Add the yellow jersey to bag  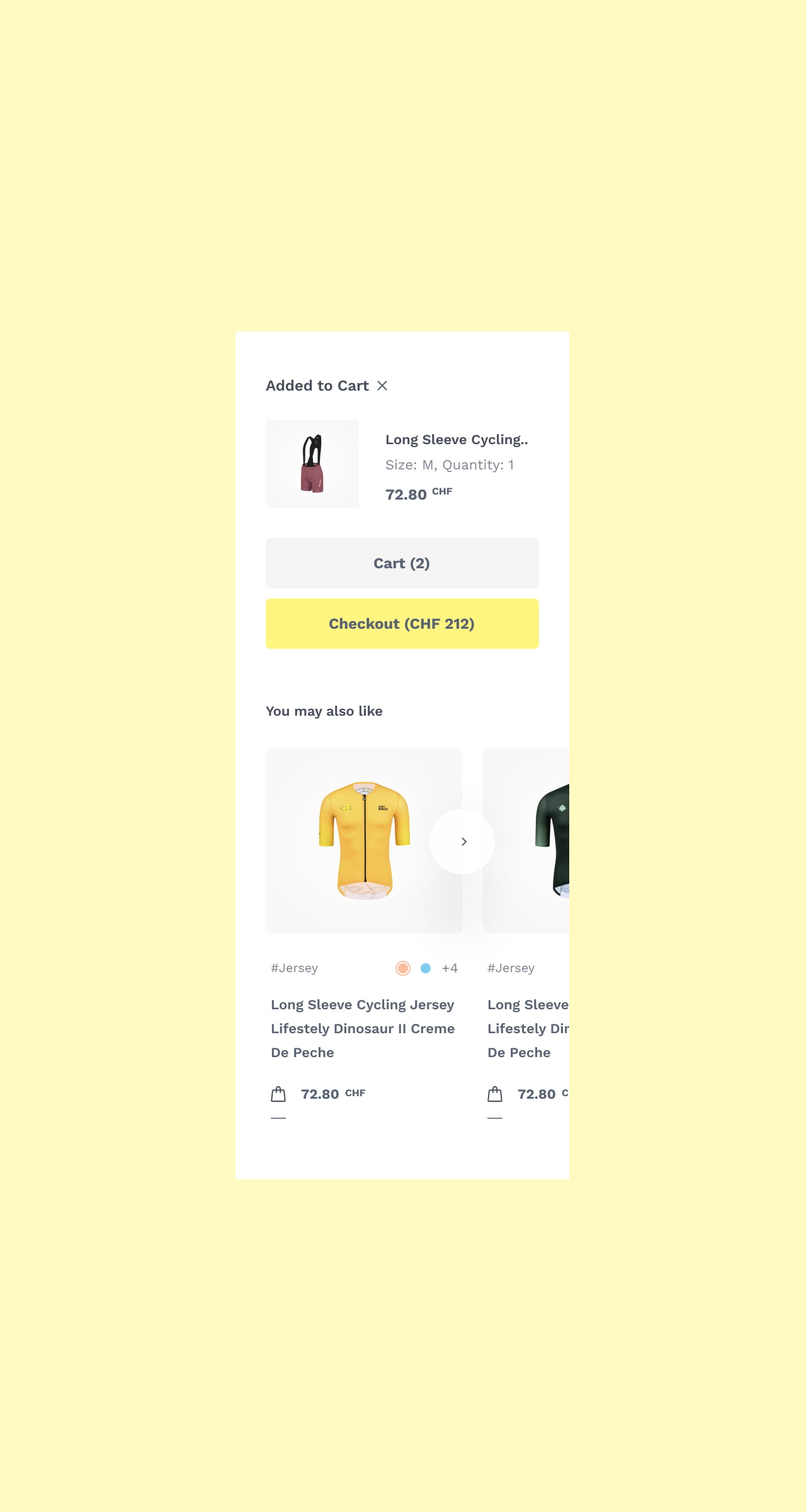[278, 1094]
